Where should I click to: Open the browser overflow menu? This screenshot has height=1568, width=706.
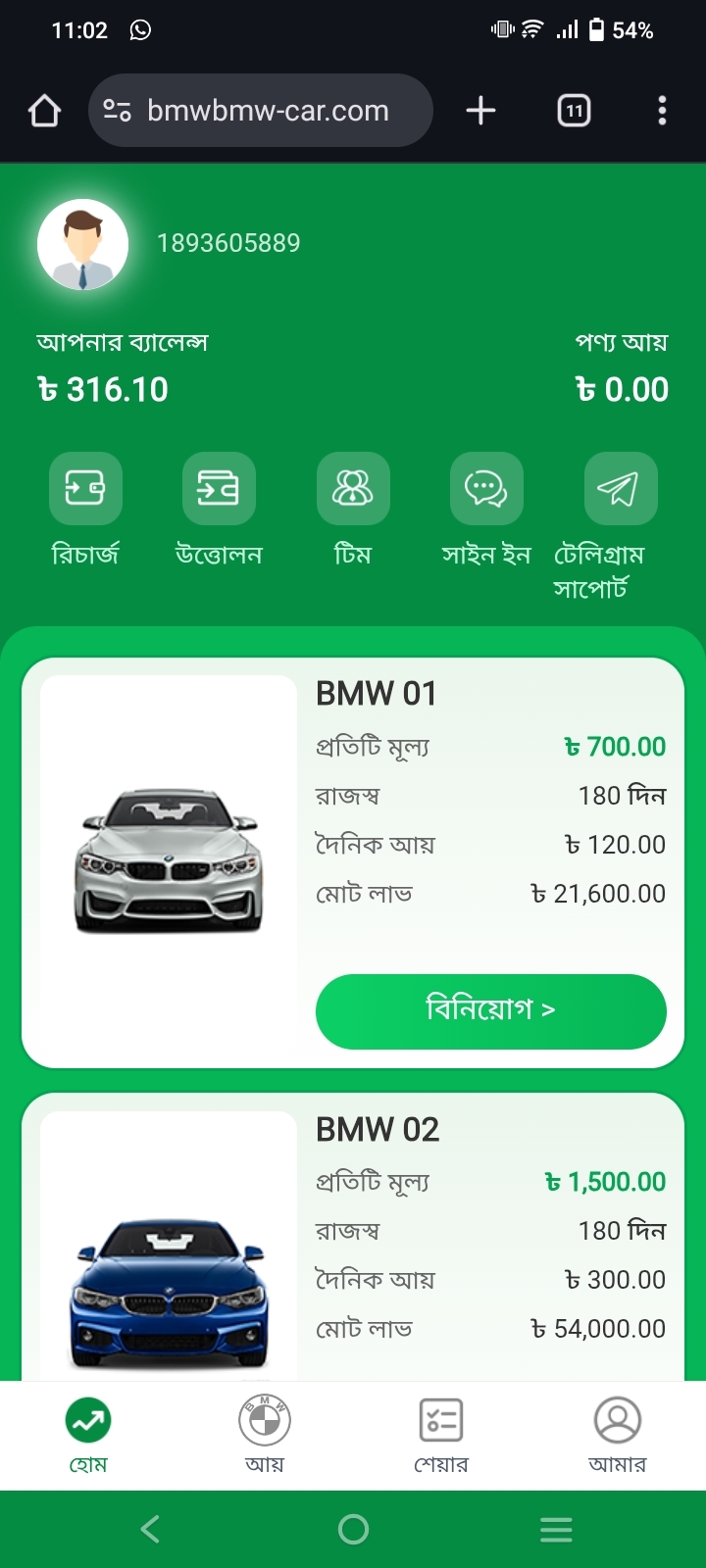coord(662,111)
